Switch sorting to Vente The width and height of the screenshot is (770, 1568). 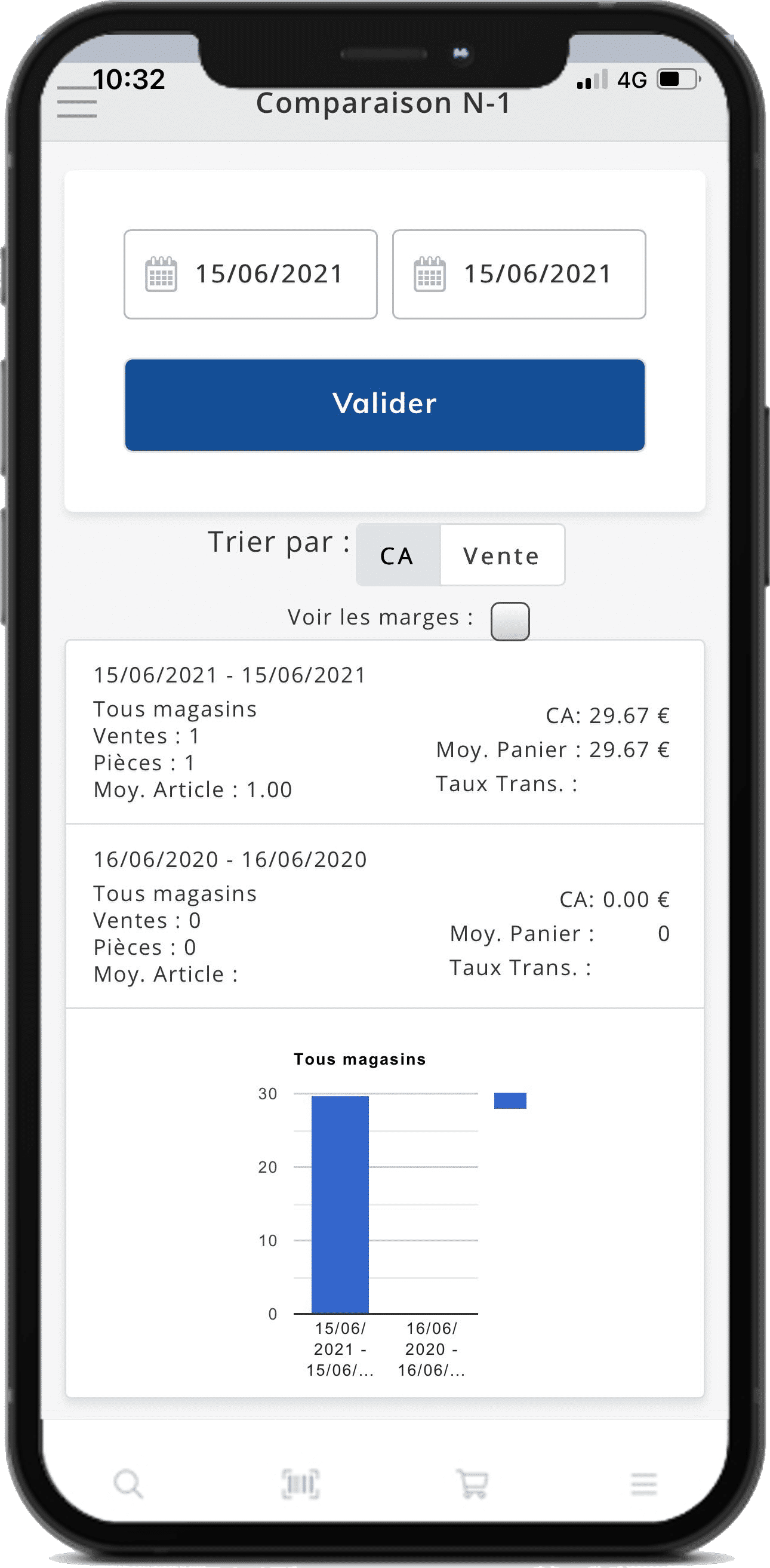(x=501, y=555)
